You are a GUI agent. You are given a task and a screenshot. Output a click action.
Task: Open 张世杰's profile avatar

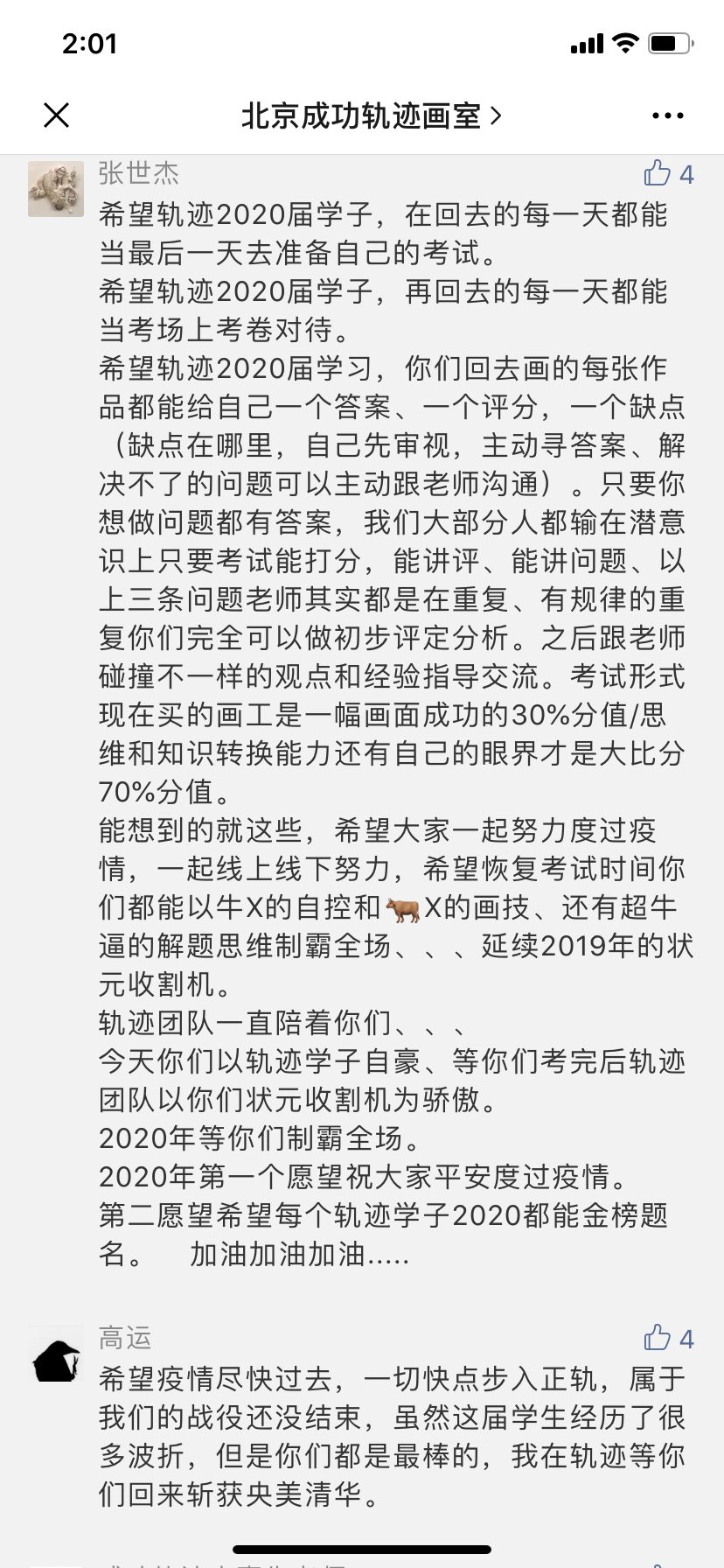56,188
